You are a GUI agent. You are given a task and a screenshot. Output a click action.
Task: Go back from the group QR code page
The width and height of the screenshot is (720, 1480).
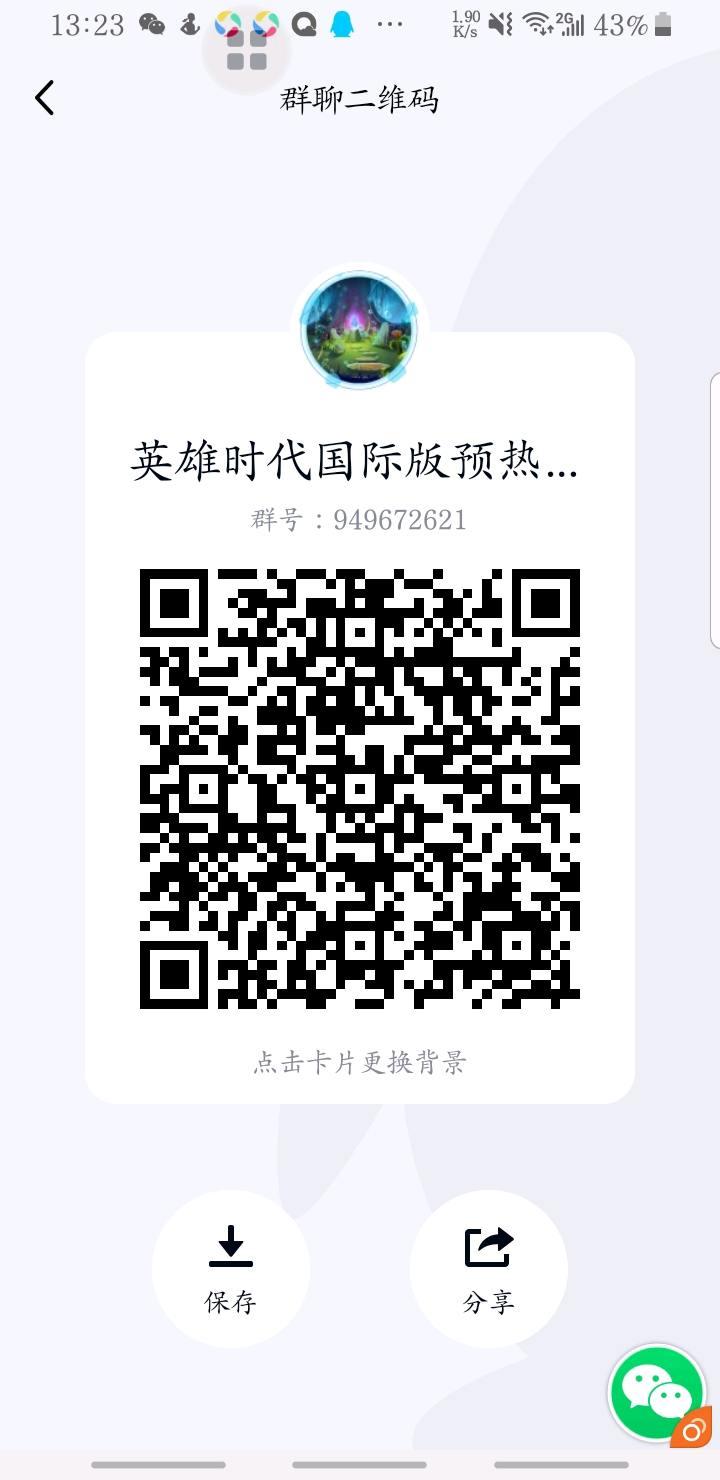click(x=44, y=98)
